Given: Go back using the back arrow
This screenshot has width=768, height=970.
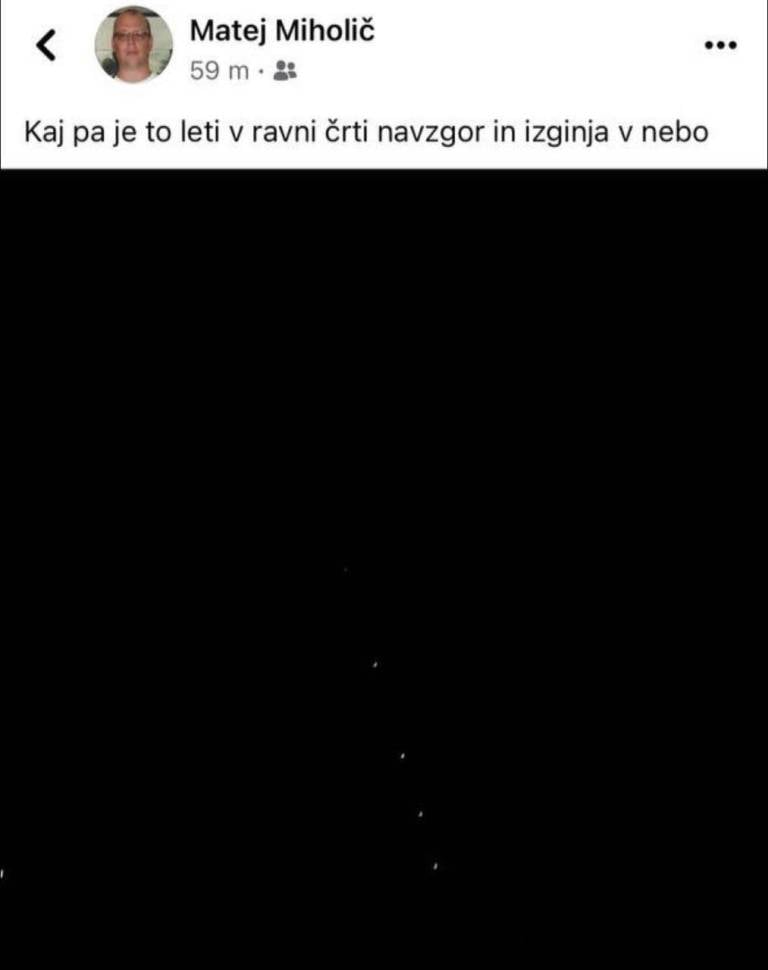Looking at the screenshot, I should [x=46, y=45].
